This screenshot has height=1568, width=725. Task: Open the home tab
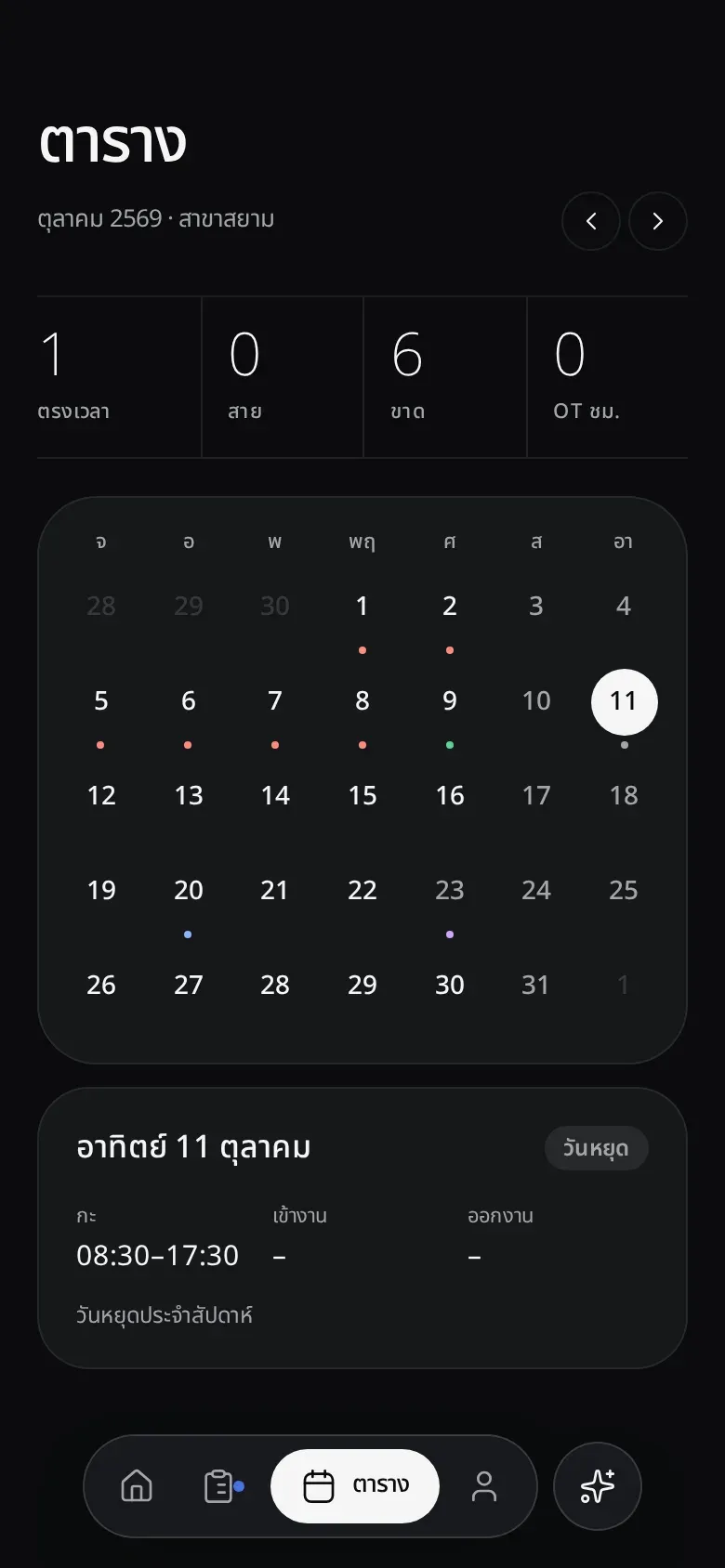137,1486
